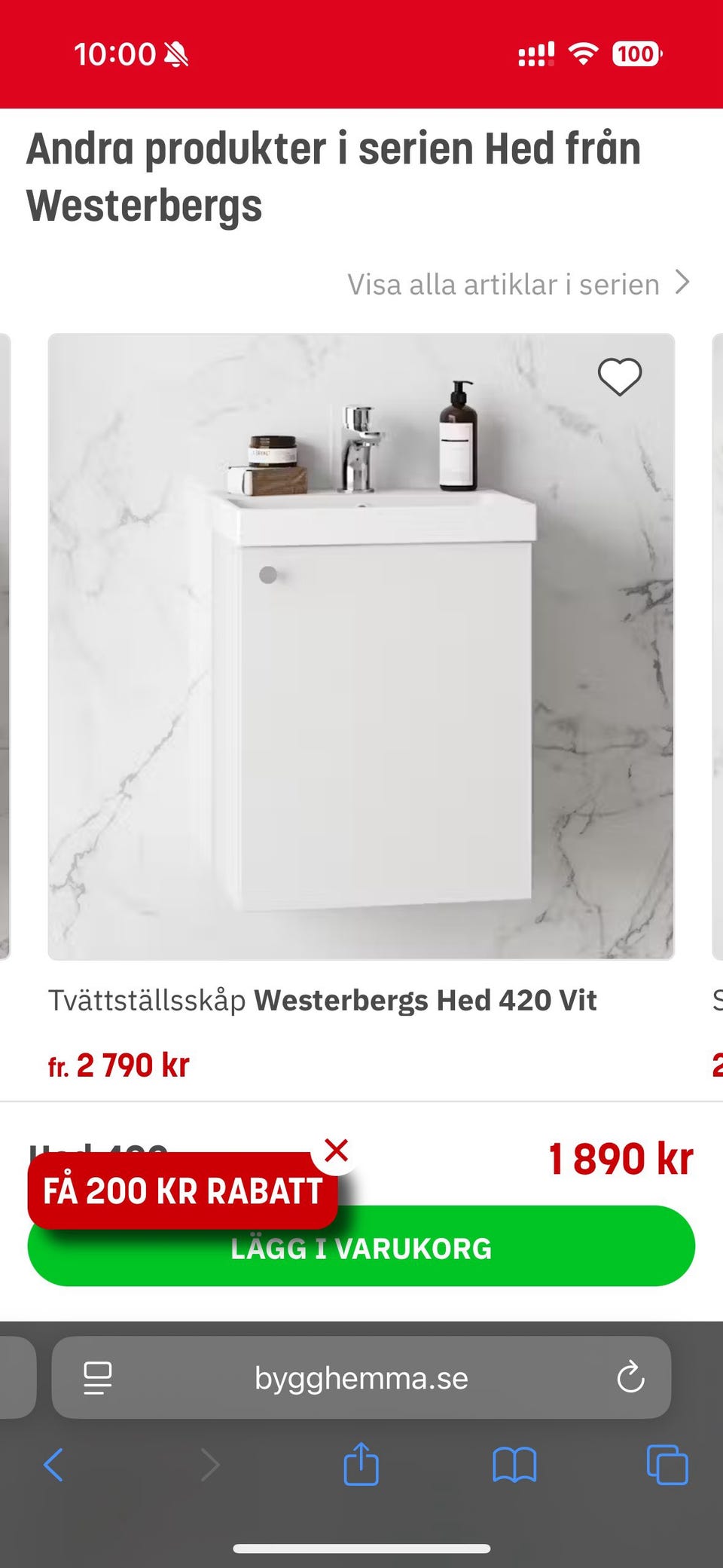This screenshot has height=1568, width=723.
Task: Open Visa alla artiklar i serien
Action: click(x=503, y=284)
